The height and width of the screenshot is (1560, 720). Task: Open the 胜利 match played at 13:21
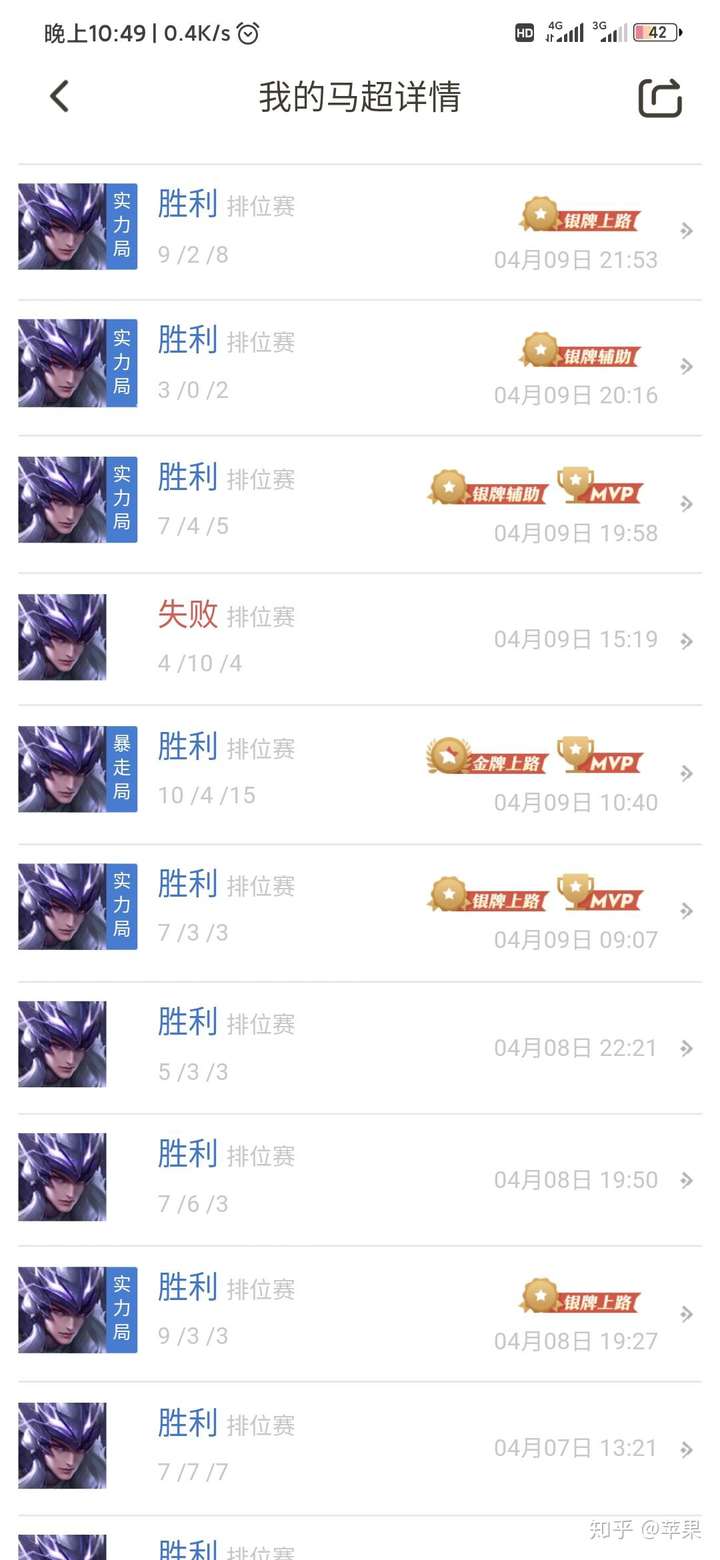click(x=187, y=1424)
